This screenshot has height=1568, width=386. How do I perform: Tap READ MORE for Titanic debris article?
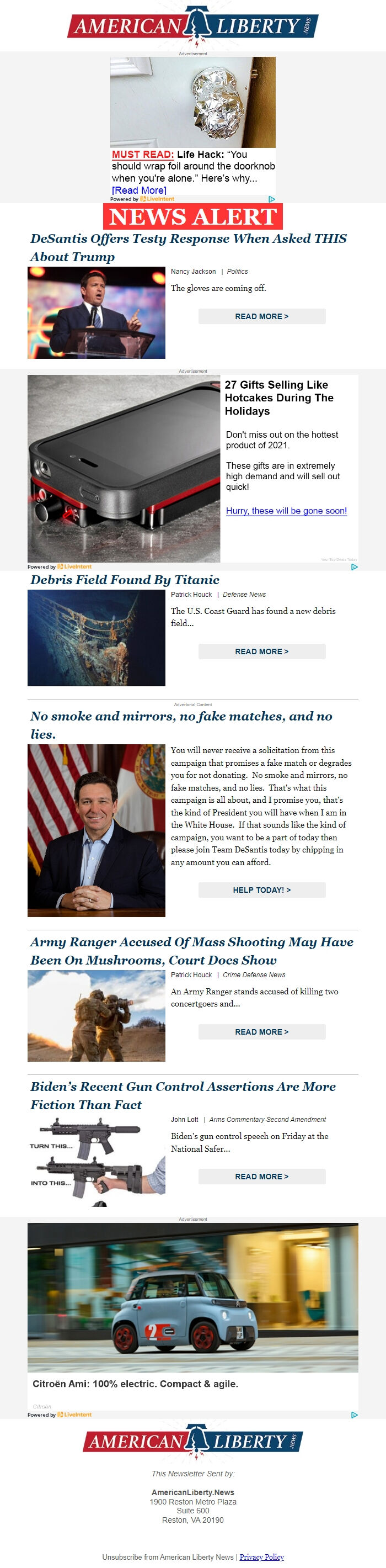click(261, 651)
